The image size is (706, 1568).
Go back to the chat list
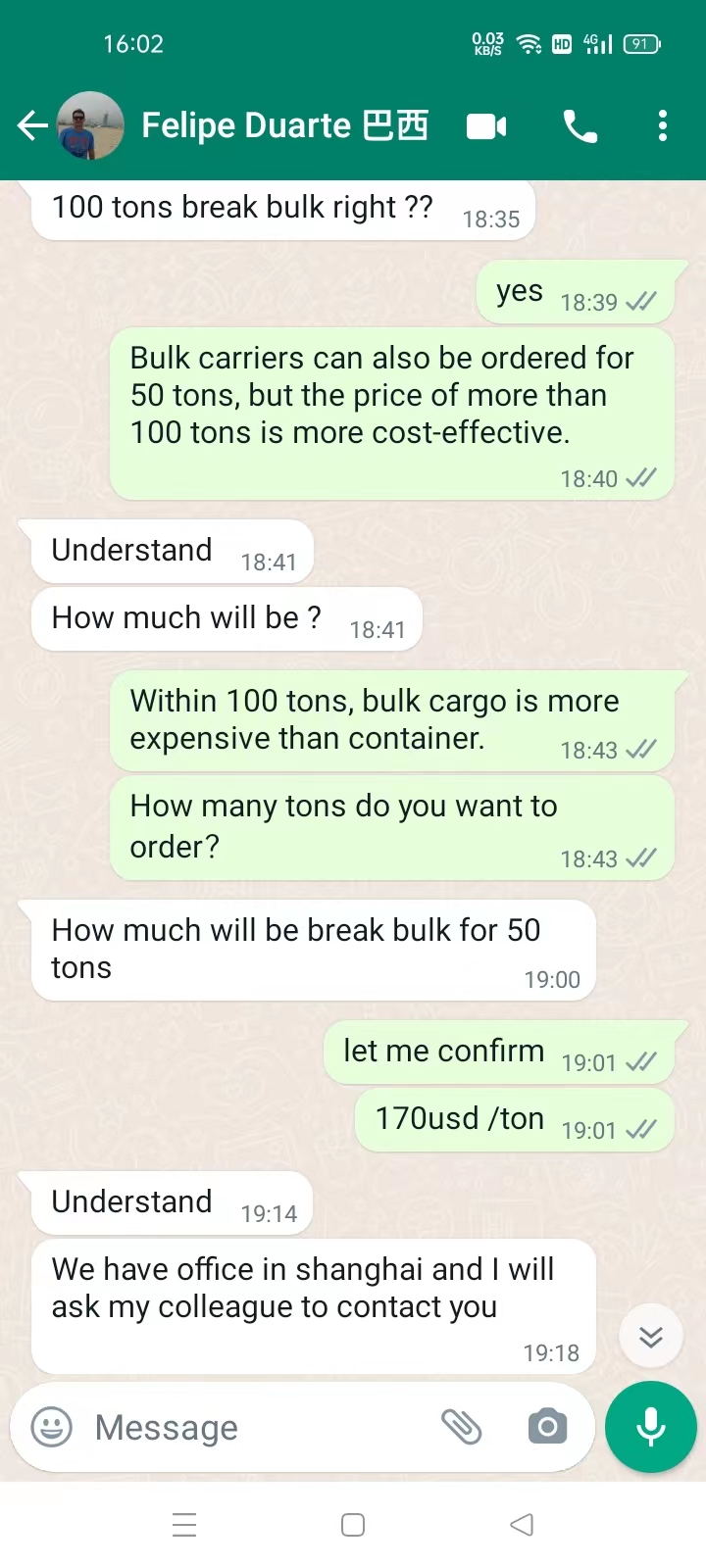[x=31, y=125]
